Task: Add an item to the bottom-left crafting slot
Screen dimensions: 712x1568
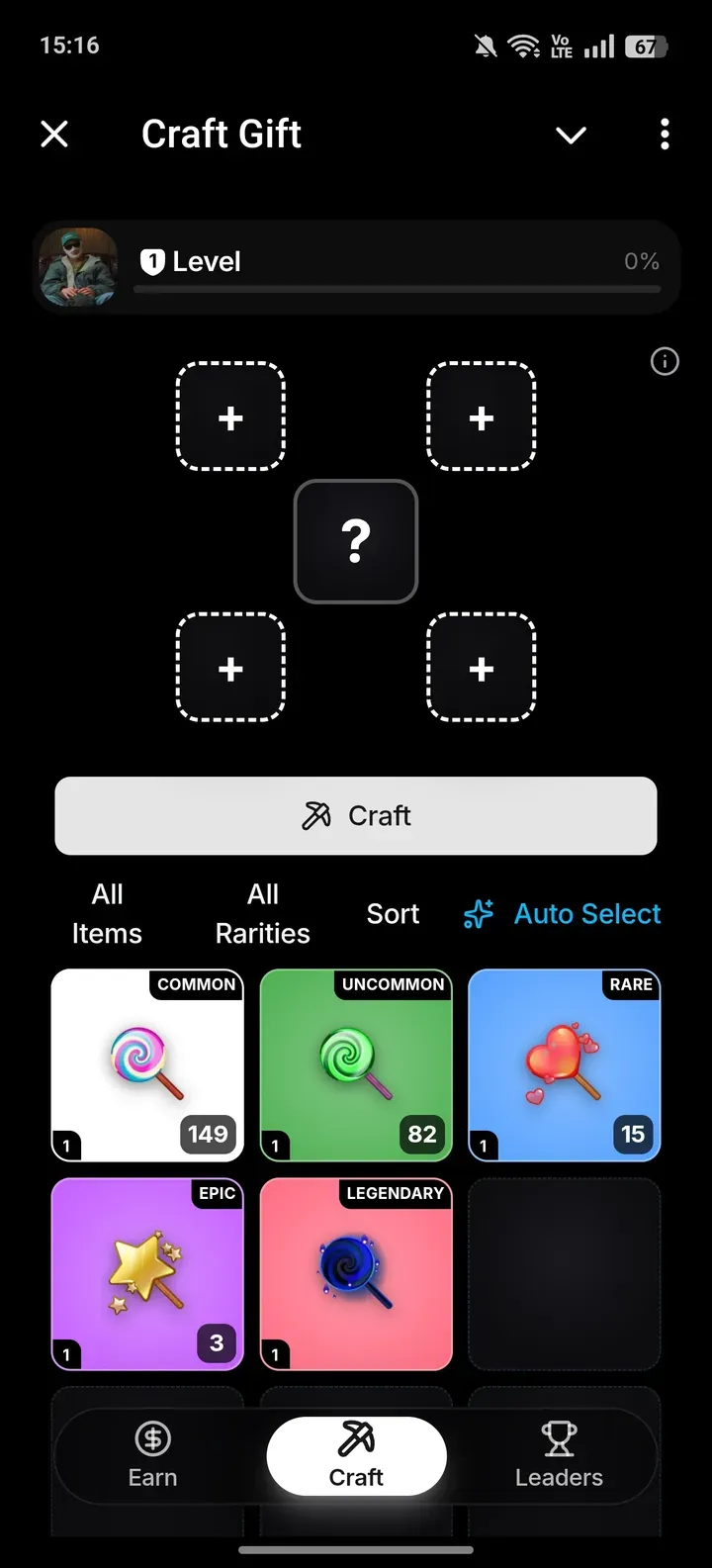Action: (x=229, y=668)
